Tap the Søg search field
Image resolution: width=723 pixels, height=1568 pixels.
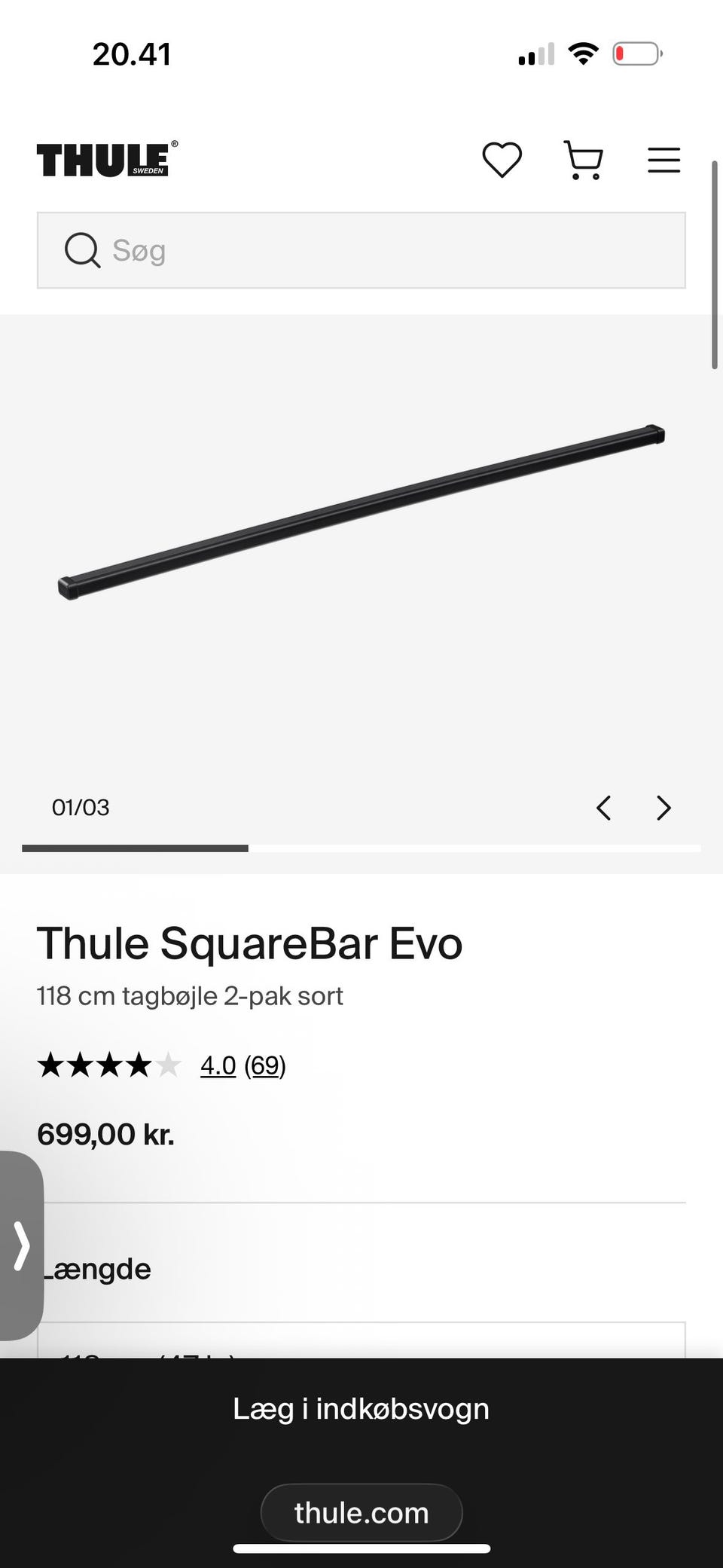[361, 250]
